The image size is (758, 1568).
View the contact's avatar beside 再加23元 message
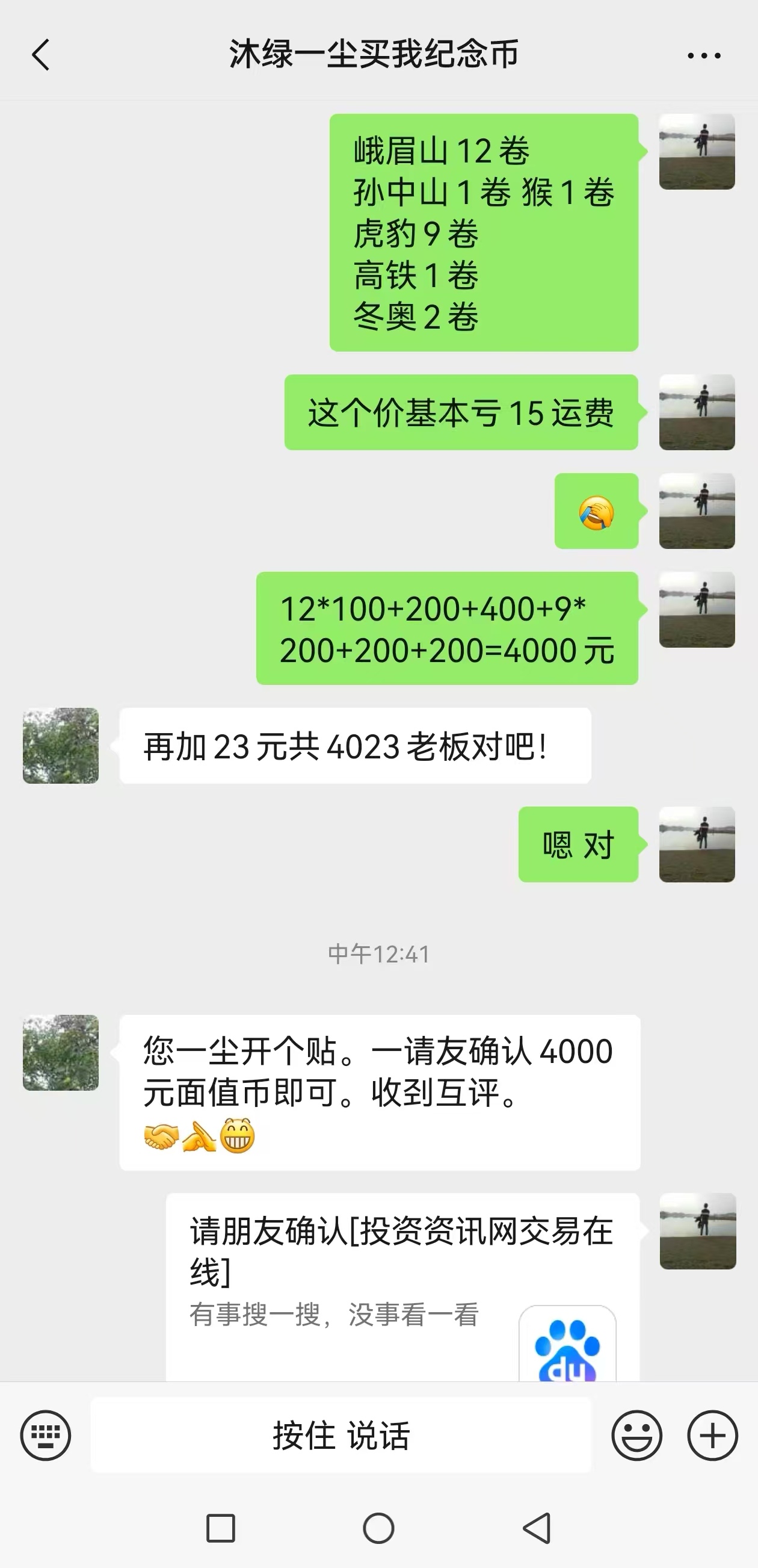(61, 746)
